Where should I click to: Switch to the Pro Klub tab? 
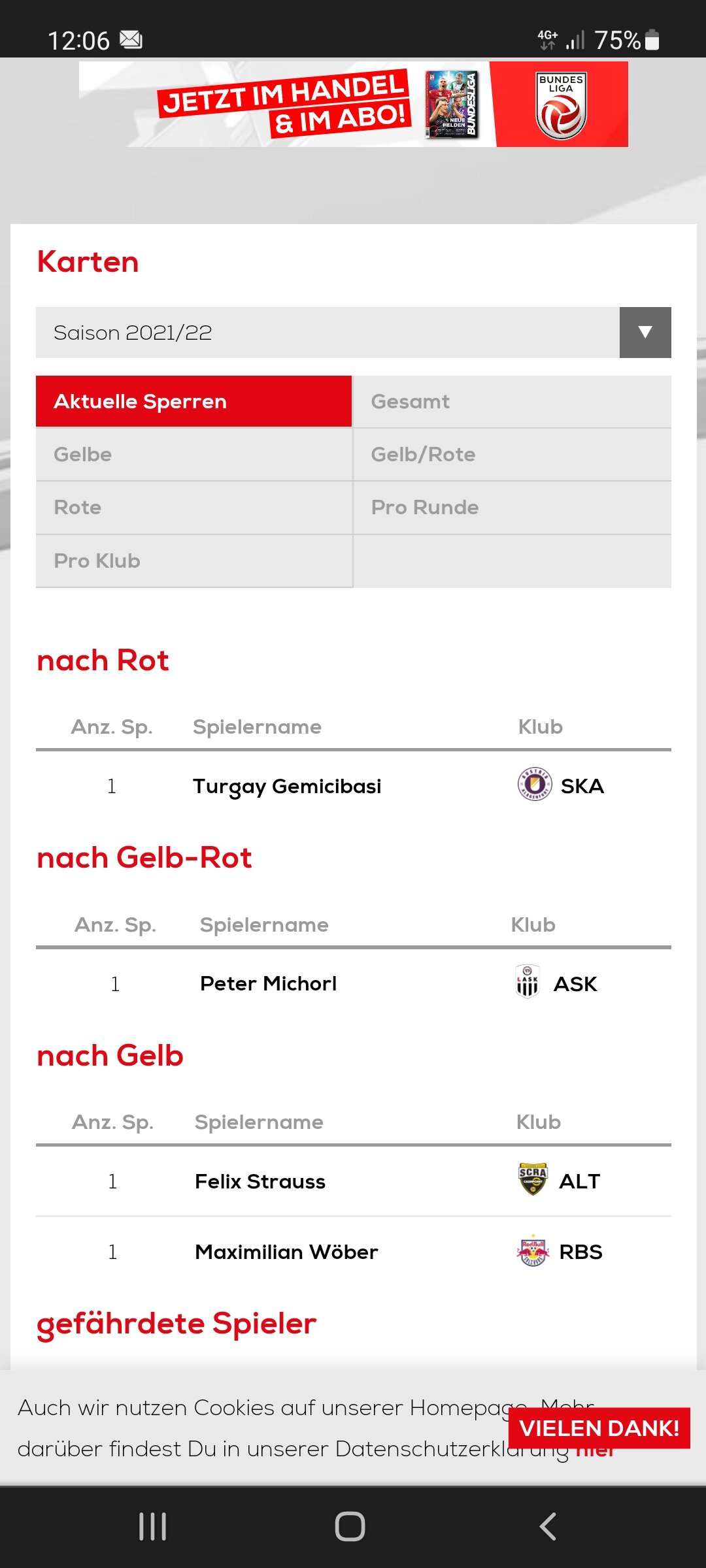click(x=193, y=561)
